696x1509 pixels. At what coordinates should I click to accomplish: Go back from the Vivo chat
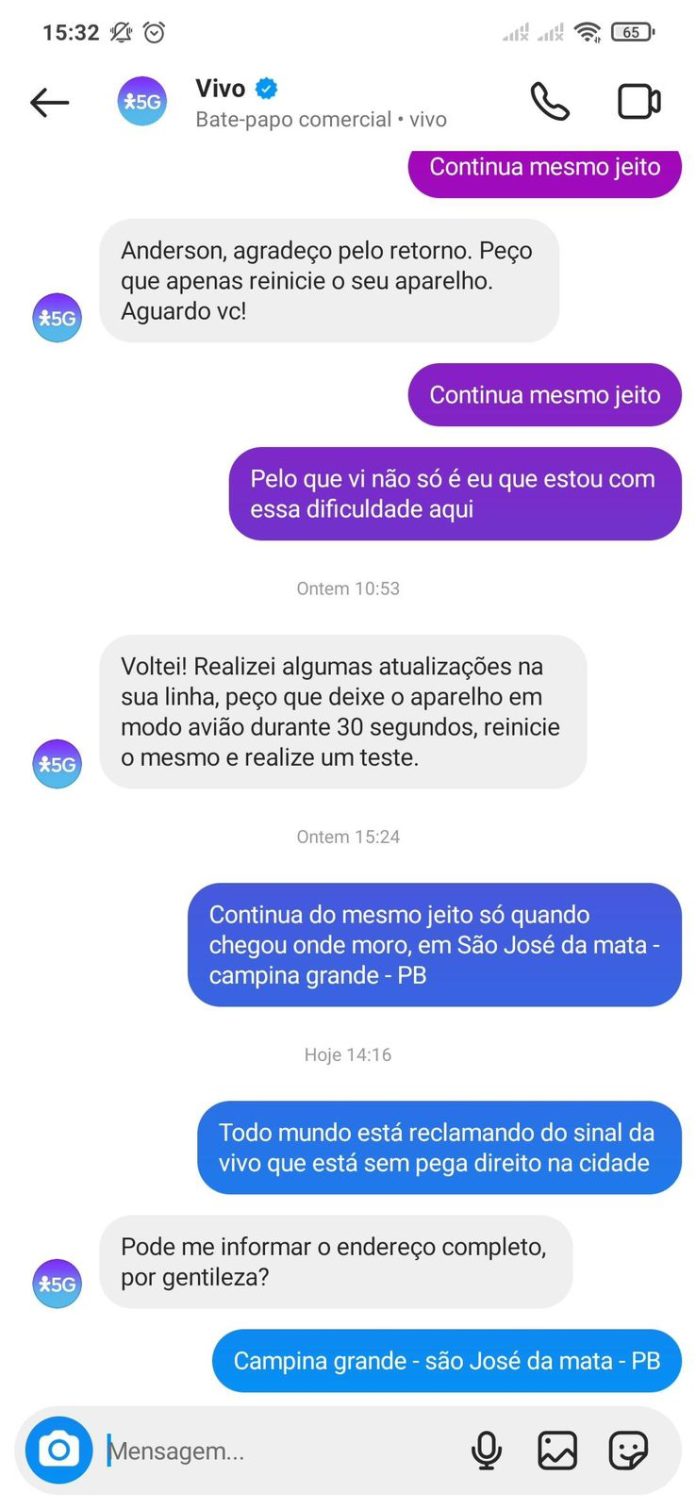tap(49, 102)
